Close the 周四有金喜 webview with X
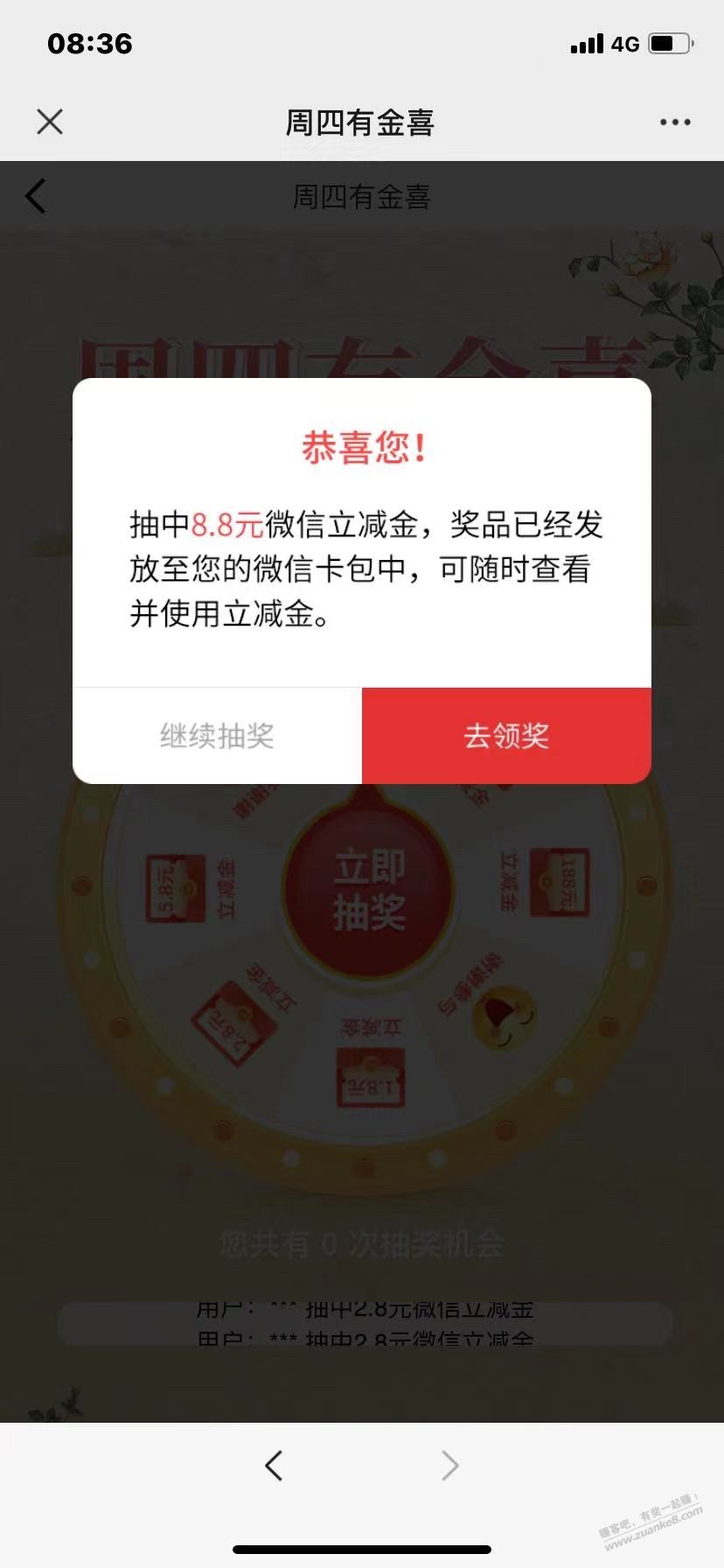Screen dimensions: 724x1568 tap(50, 122)
